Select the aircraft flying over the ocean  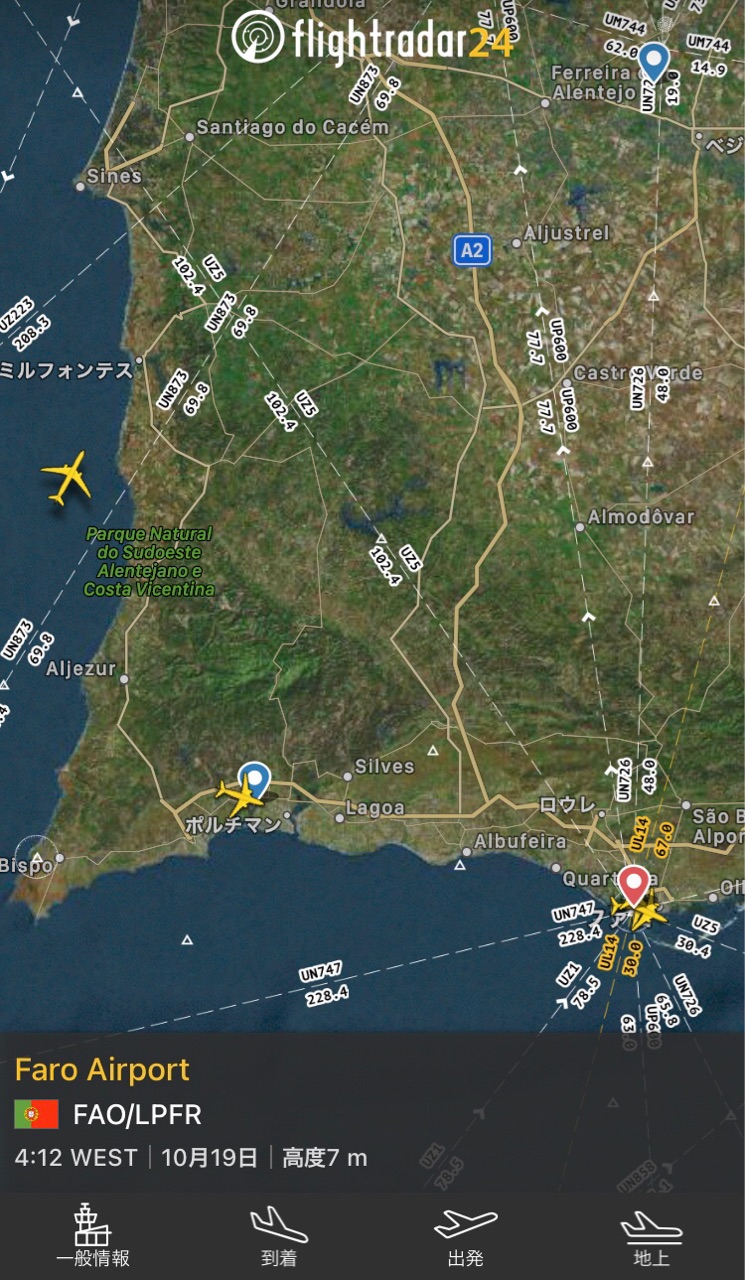click(67, 477)
